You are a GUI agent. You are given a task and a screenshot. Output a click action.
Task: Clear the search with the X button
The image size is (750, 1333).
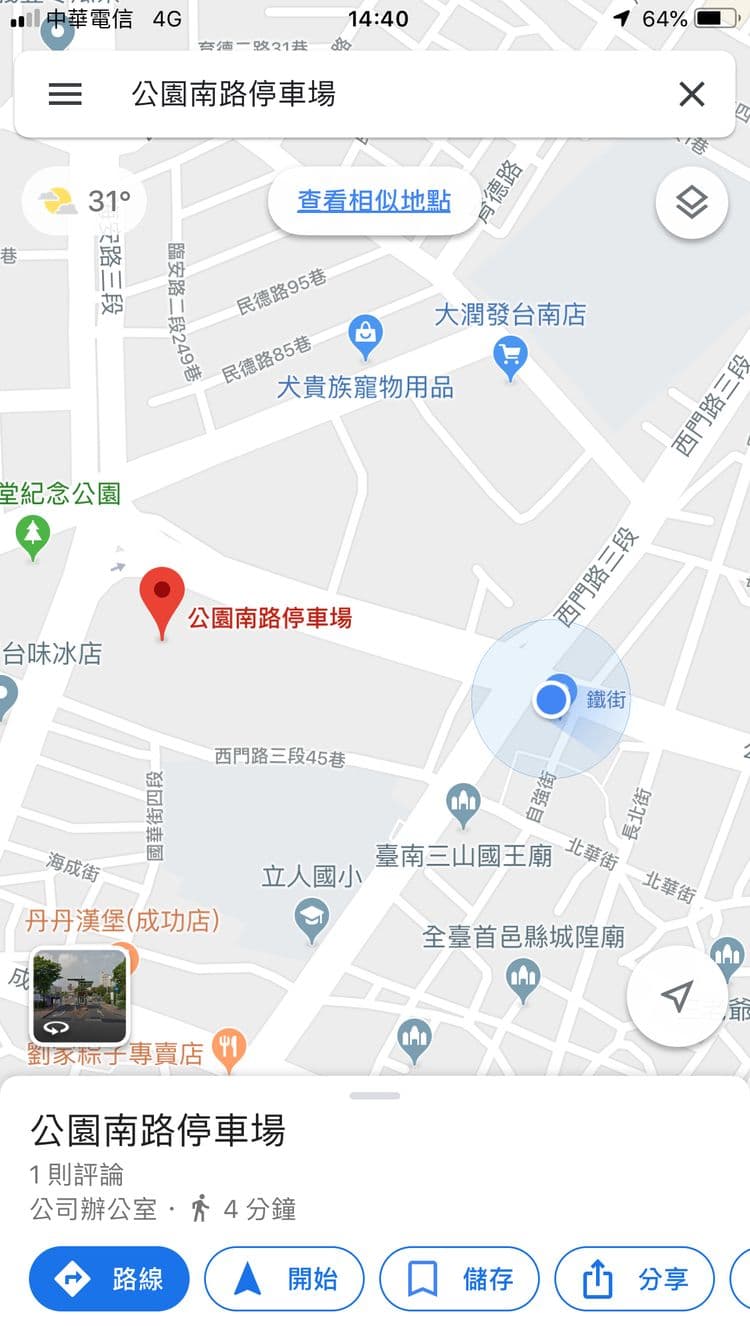pos(691,94)
